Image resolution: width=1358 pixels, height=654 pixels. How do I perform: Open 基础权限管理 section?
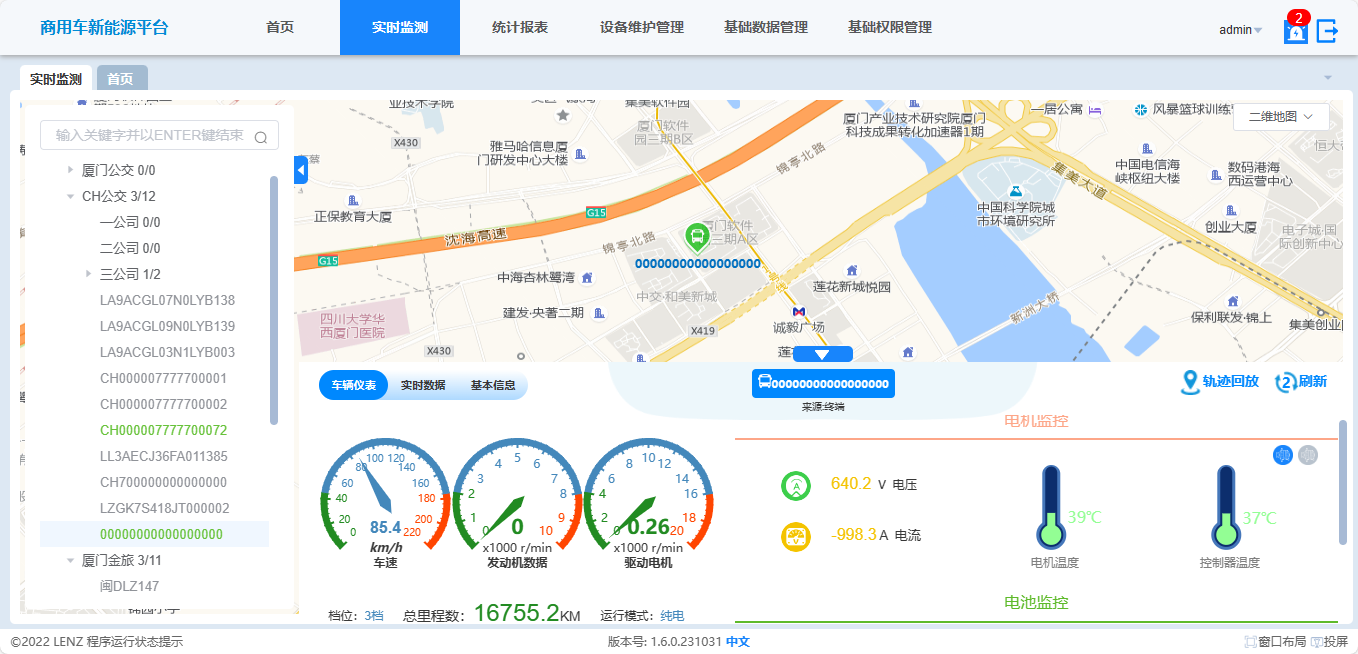point(889,28)
